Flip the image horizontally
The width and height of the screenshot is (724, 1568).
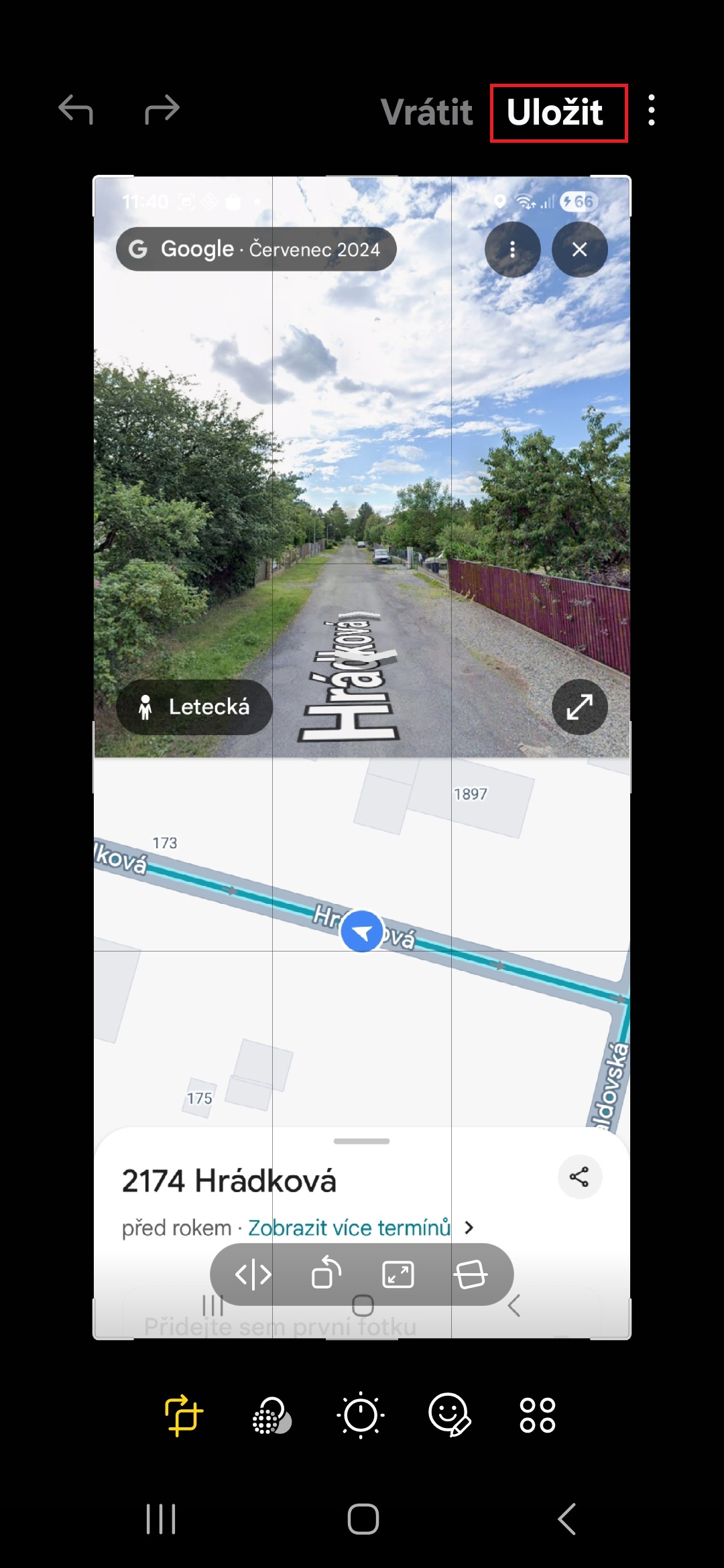(253, 1275)
